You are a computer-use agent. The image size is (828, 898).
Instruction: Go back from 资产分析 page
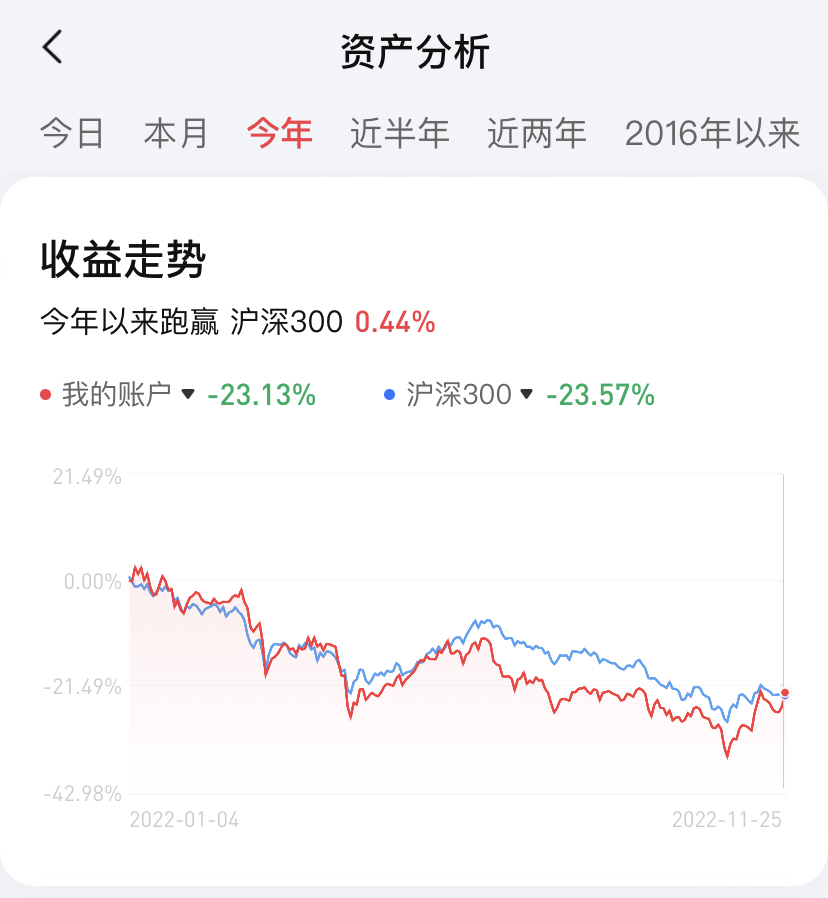pyautogui.click(x=53, y=47)
